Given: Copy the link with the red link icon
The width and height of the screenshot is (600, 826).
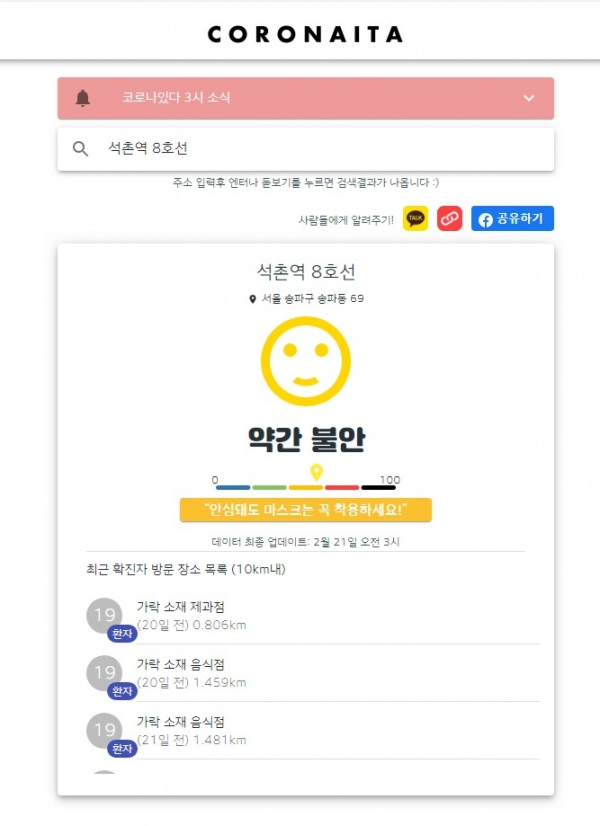Looking at the screenshot, I should click(449, 219).
